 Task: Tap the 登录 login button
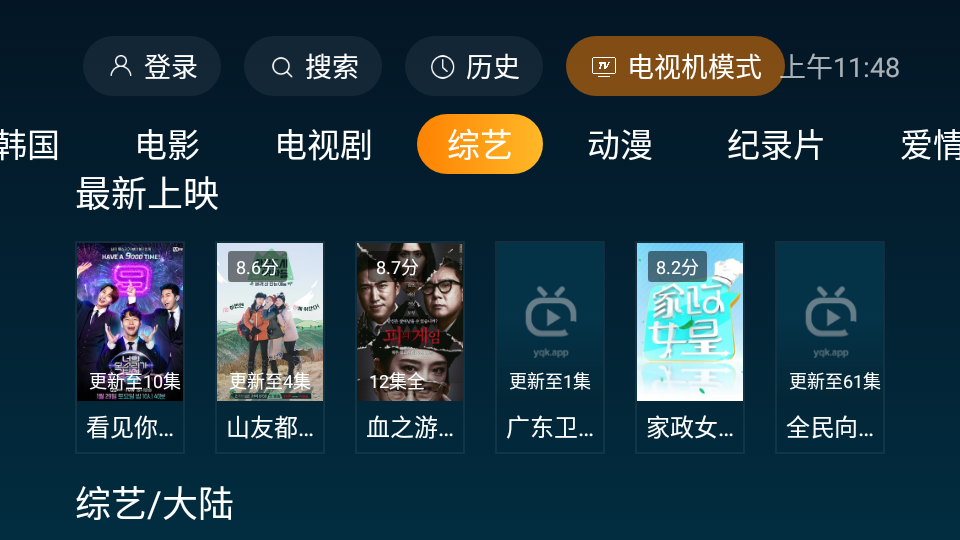(152, 67)
